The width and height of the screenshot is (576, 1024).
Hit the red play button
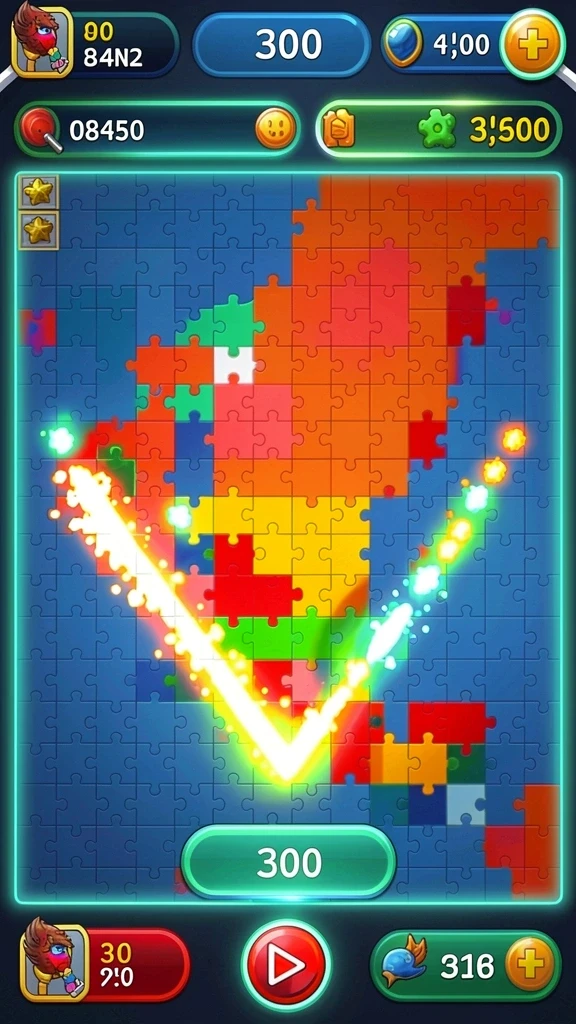tap(286, 963)
